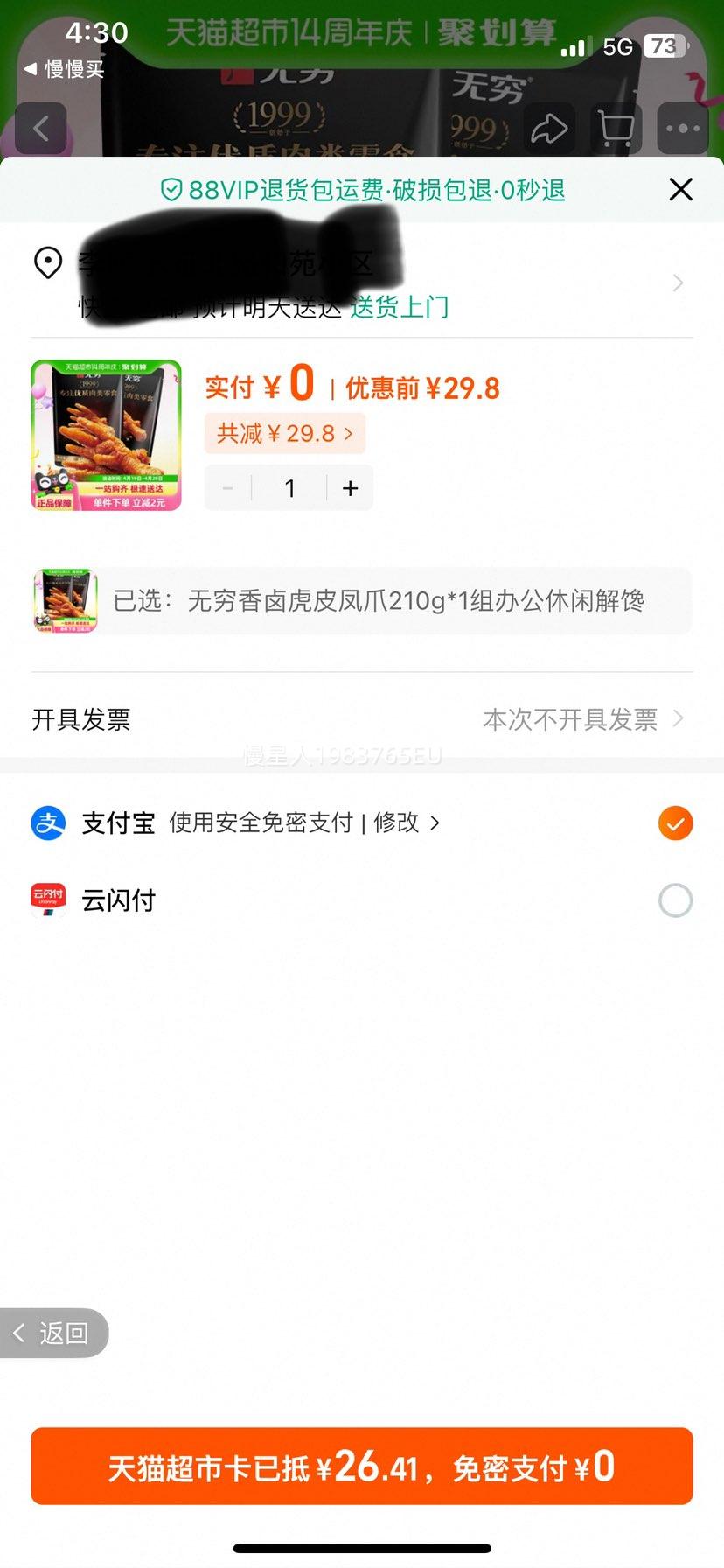This screenshot has width=724, height=1568.
Task: Open the 送货上门 delivery link
Action: (x=399, y=307)
